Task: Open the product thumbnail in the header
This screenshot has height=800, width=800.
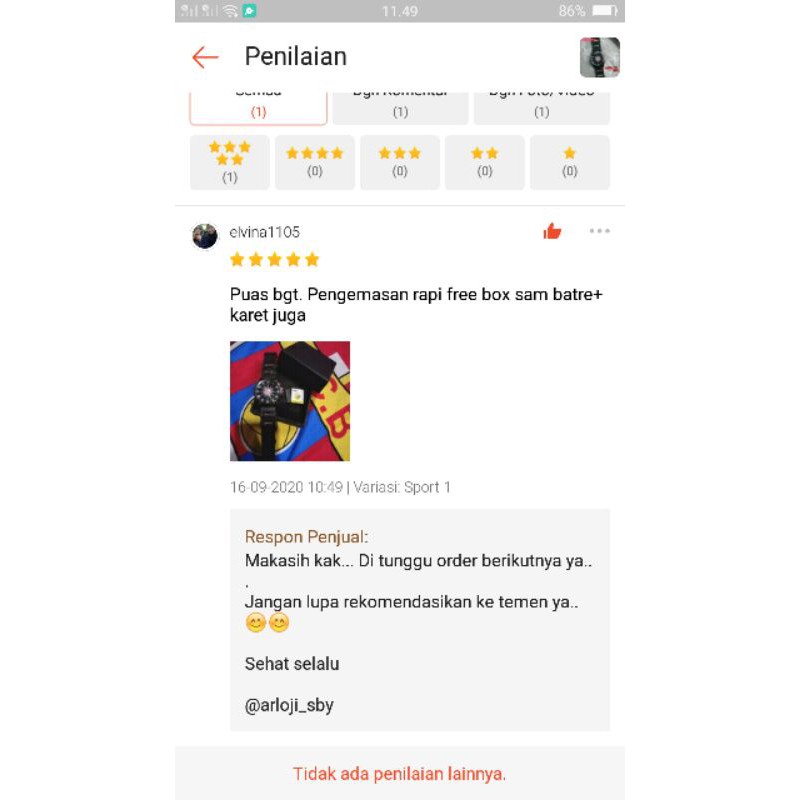Action: pos(599,57)
